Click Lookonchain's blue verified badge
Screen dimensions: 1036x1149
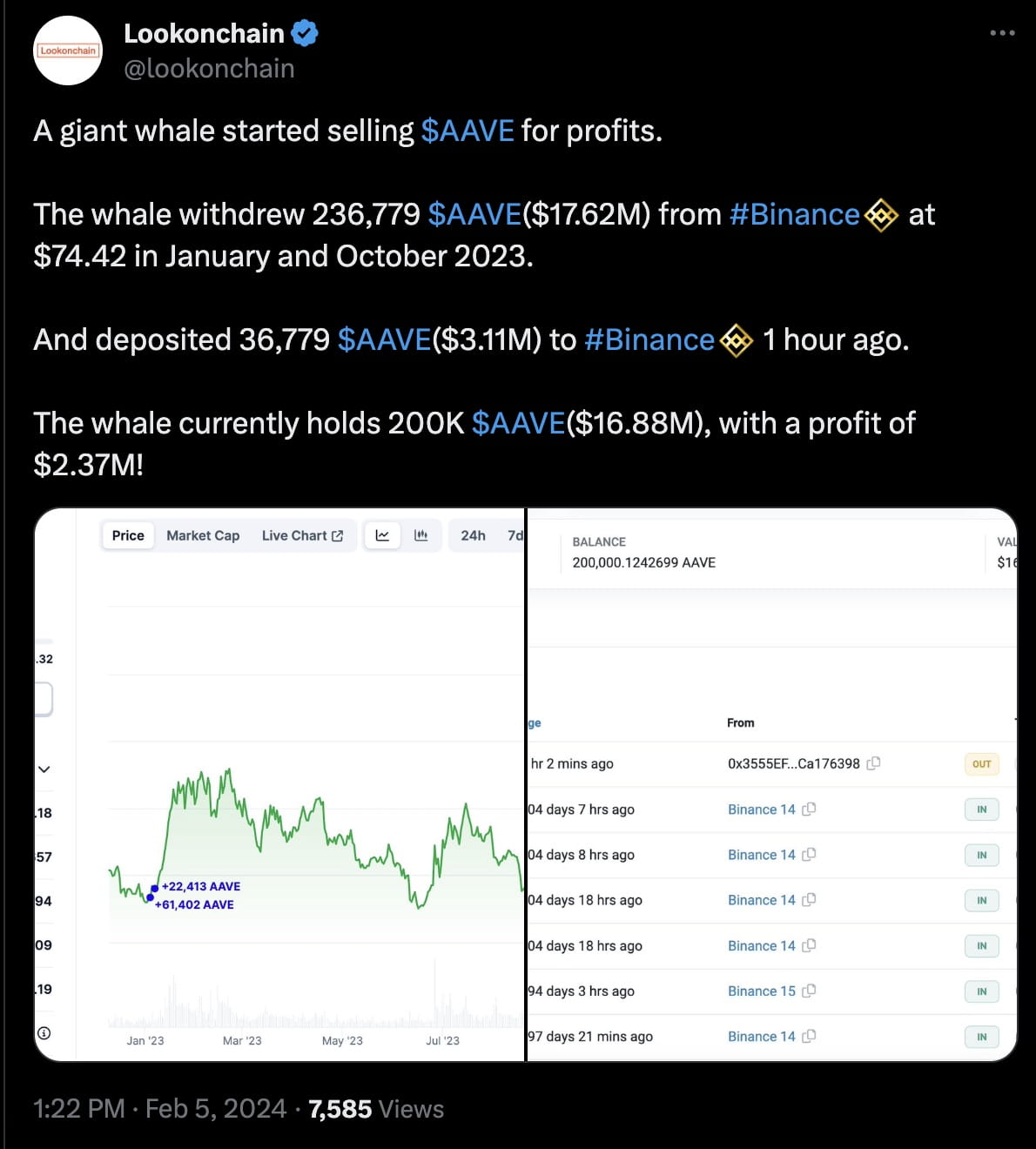(305, 32)
